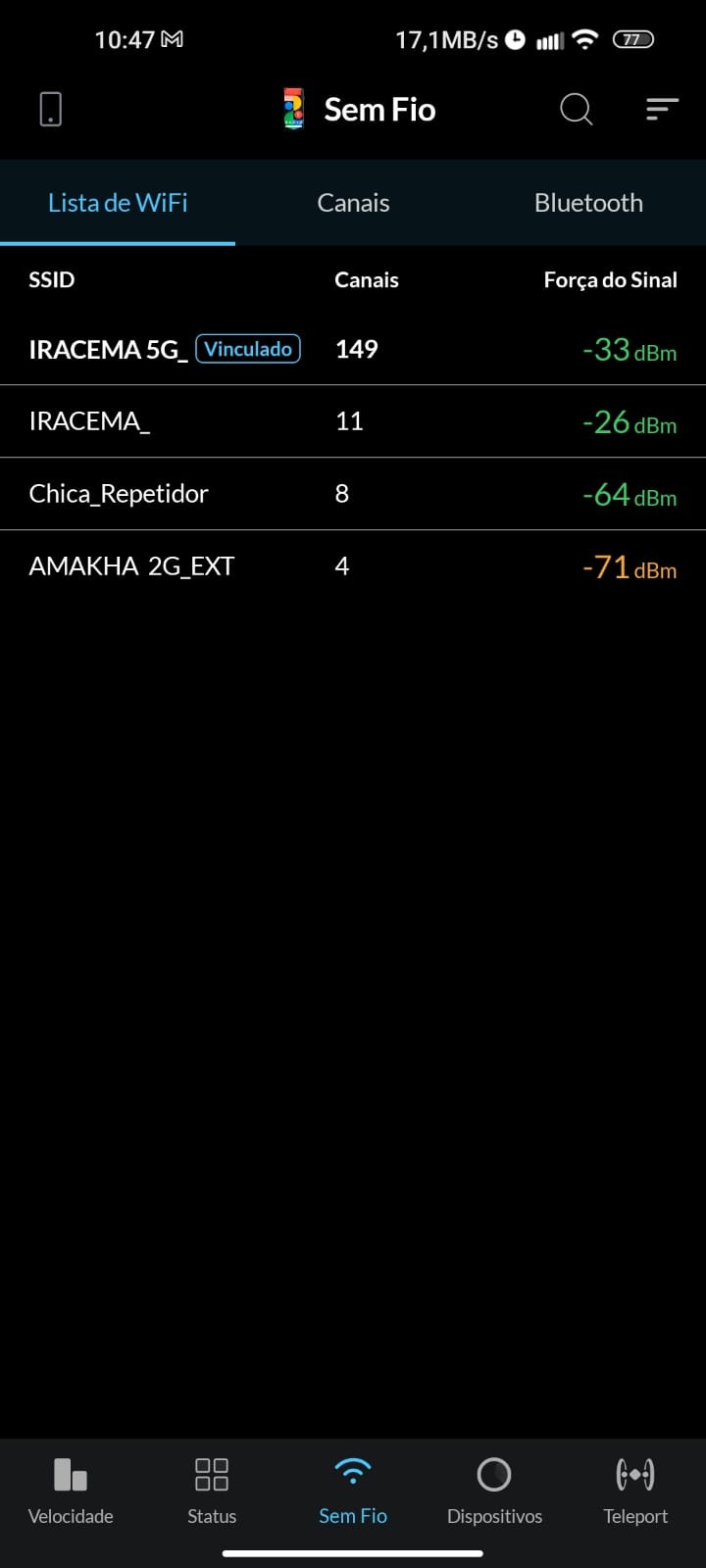
Task: Select the Lista de WiFi tab
Action: click(x=118, y=203)
